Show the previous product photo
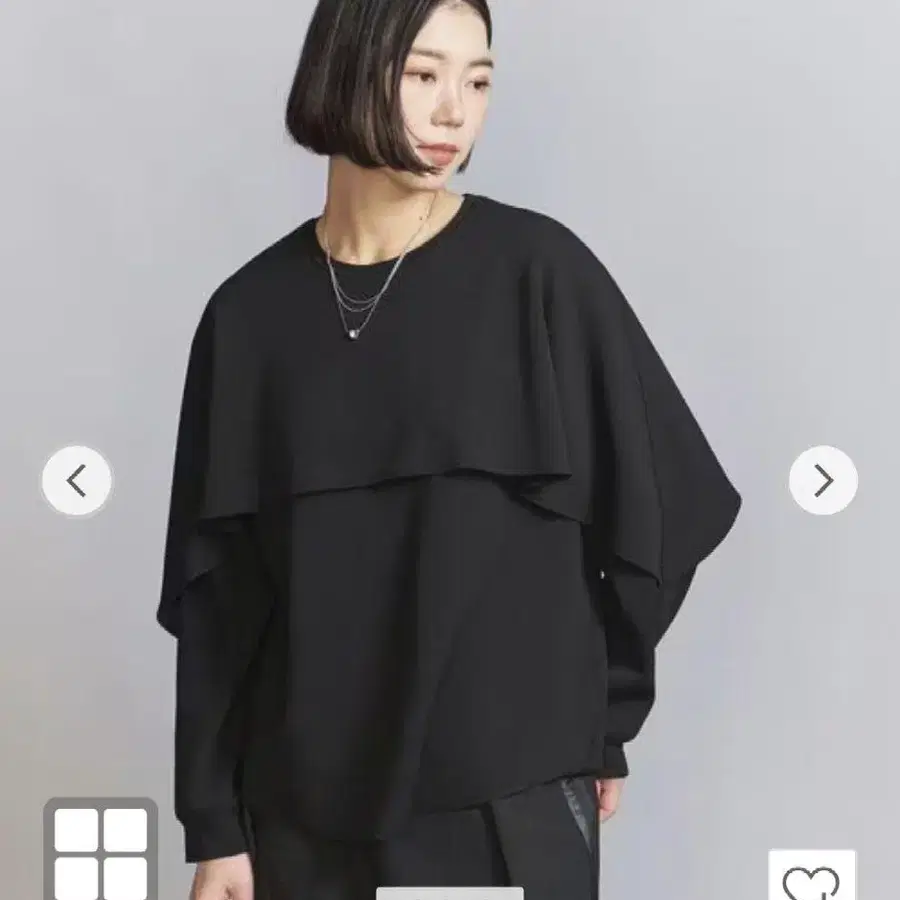Screen dimensions: 900x900 click(77, 481)
